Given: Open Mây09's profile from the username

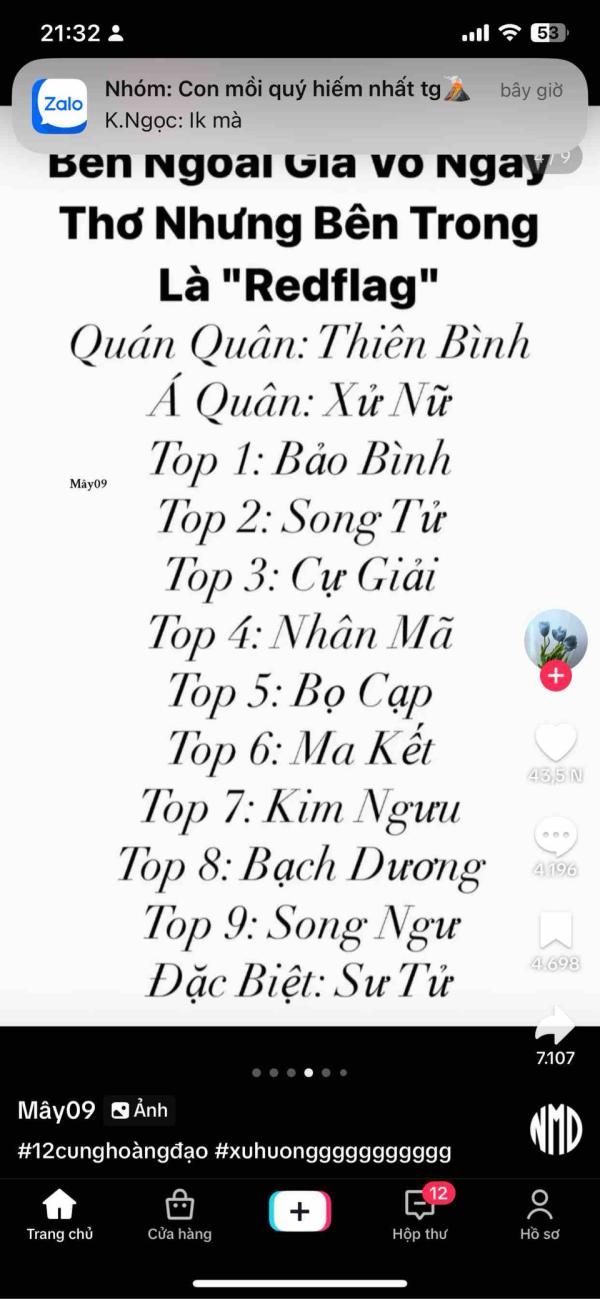Looking at the screenshot, I should point(56,1110).
